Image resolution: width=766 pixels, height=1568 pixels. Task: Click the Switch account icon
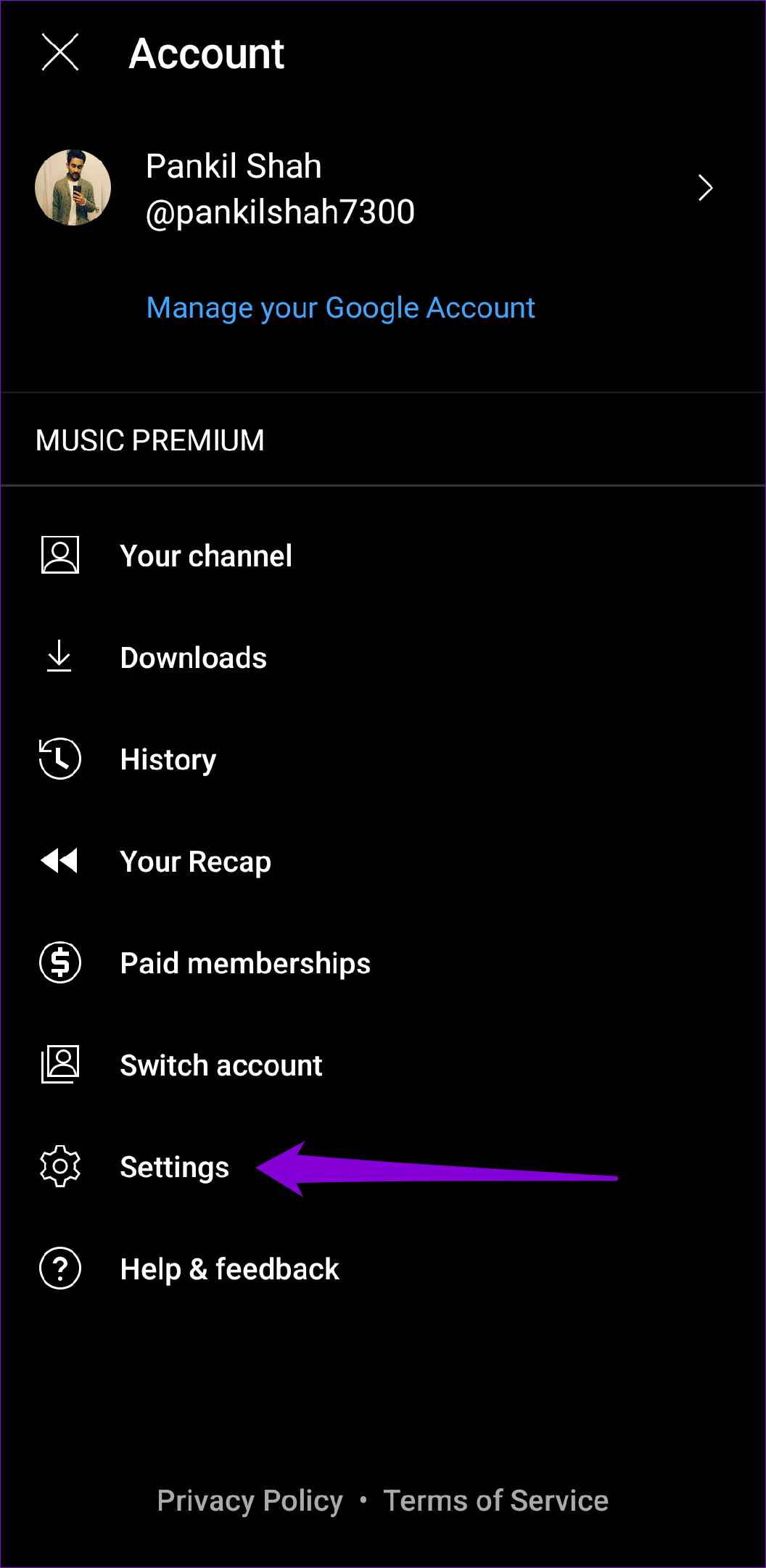click(61, 1065)
